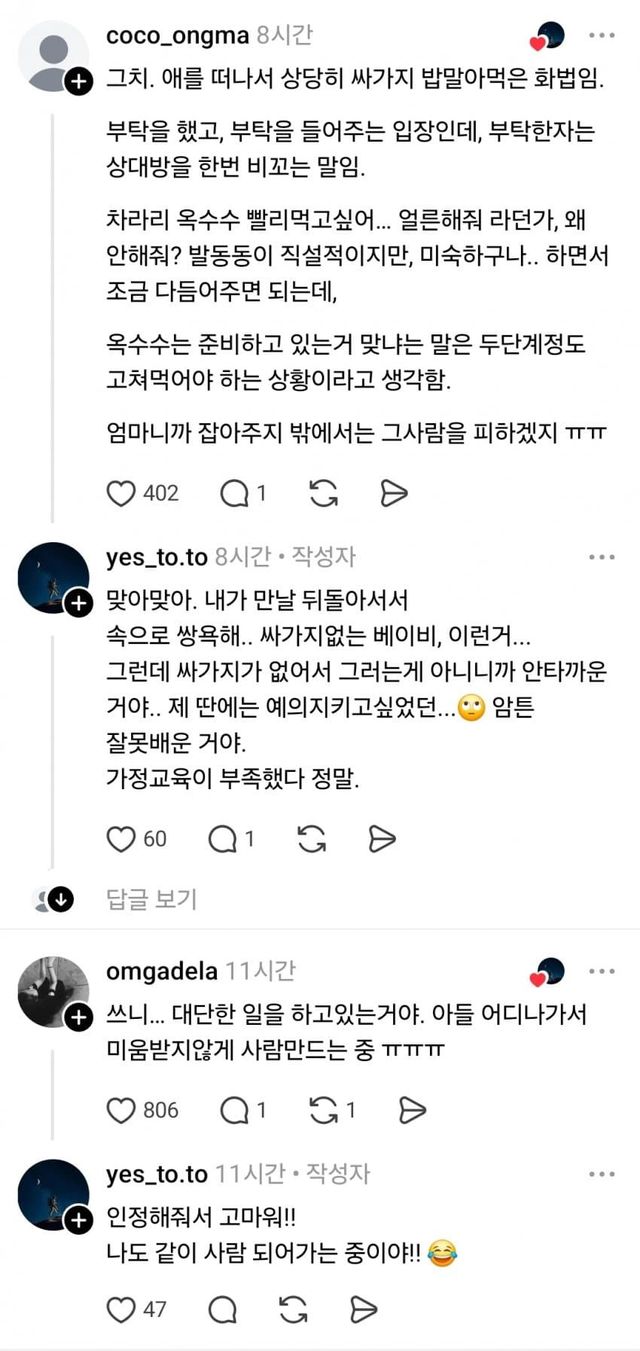
Task: Open more options on omgadela's comment
Action: click(601, 971)
